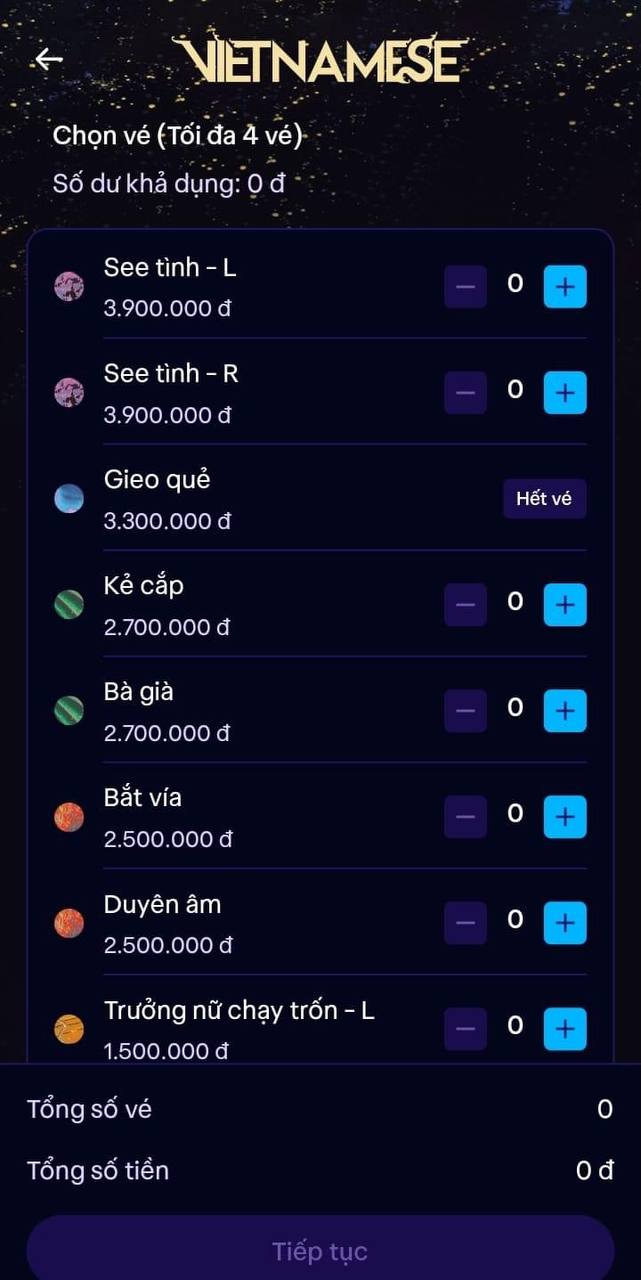This screenshot has width=641, height=1280.
Task: Tap the Tiếp tục button
Action: 320,1250
